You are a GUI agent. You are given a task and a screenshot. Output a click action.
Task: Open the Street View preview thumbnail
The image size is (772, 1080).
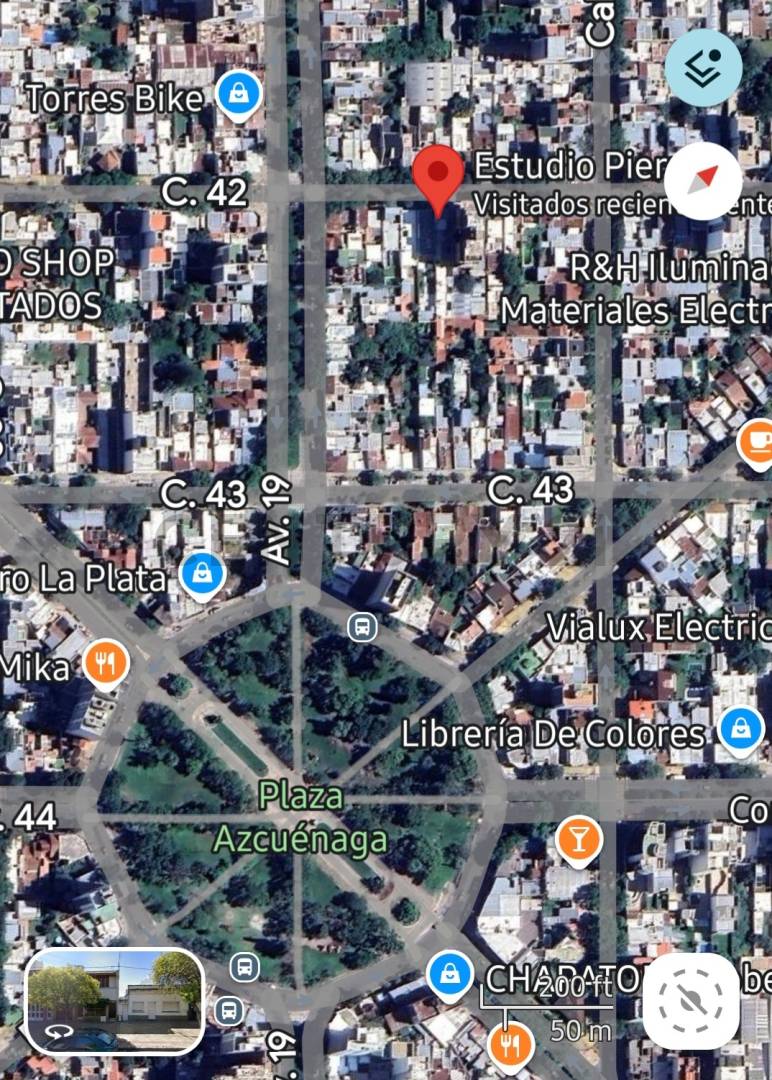pyautogui.click(x=114, y=1001)
